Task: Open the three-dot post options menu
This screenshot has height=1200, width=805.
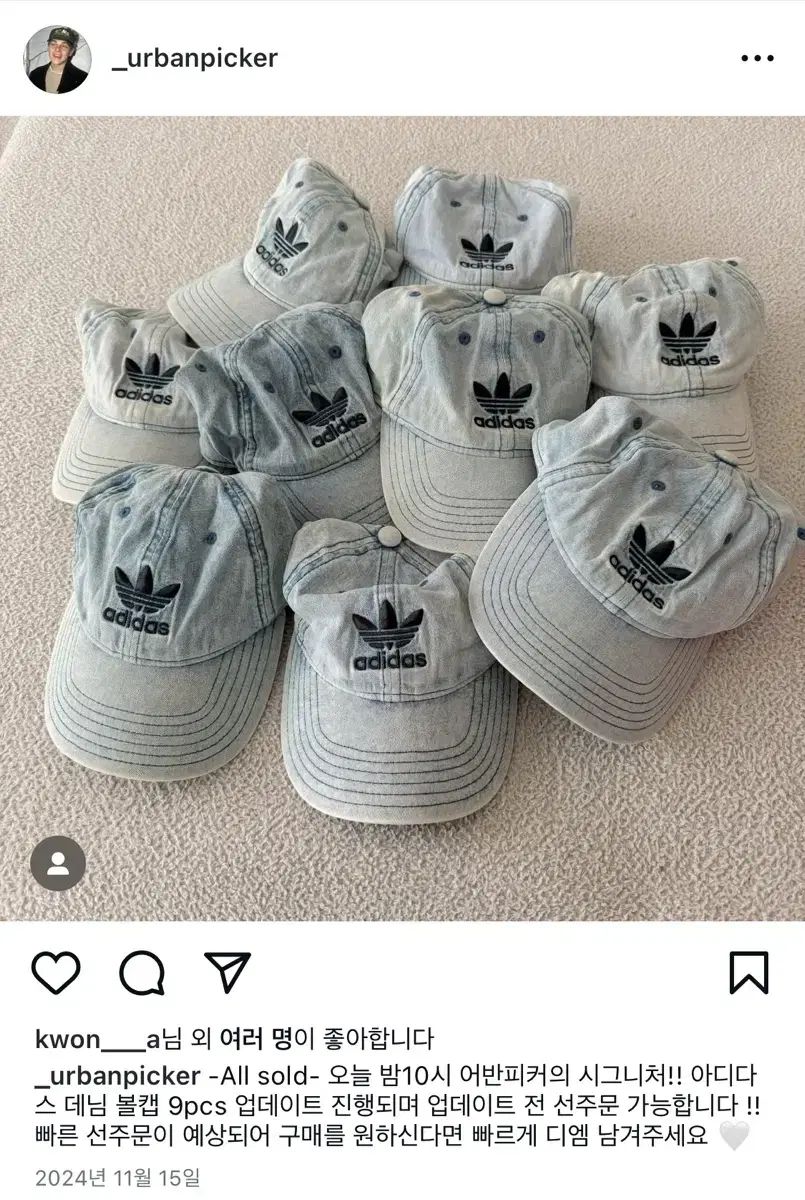Action: (757, 59)
